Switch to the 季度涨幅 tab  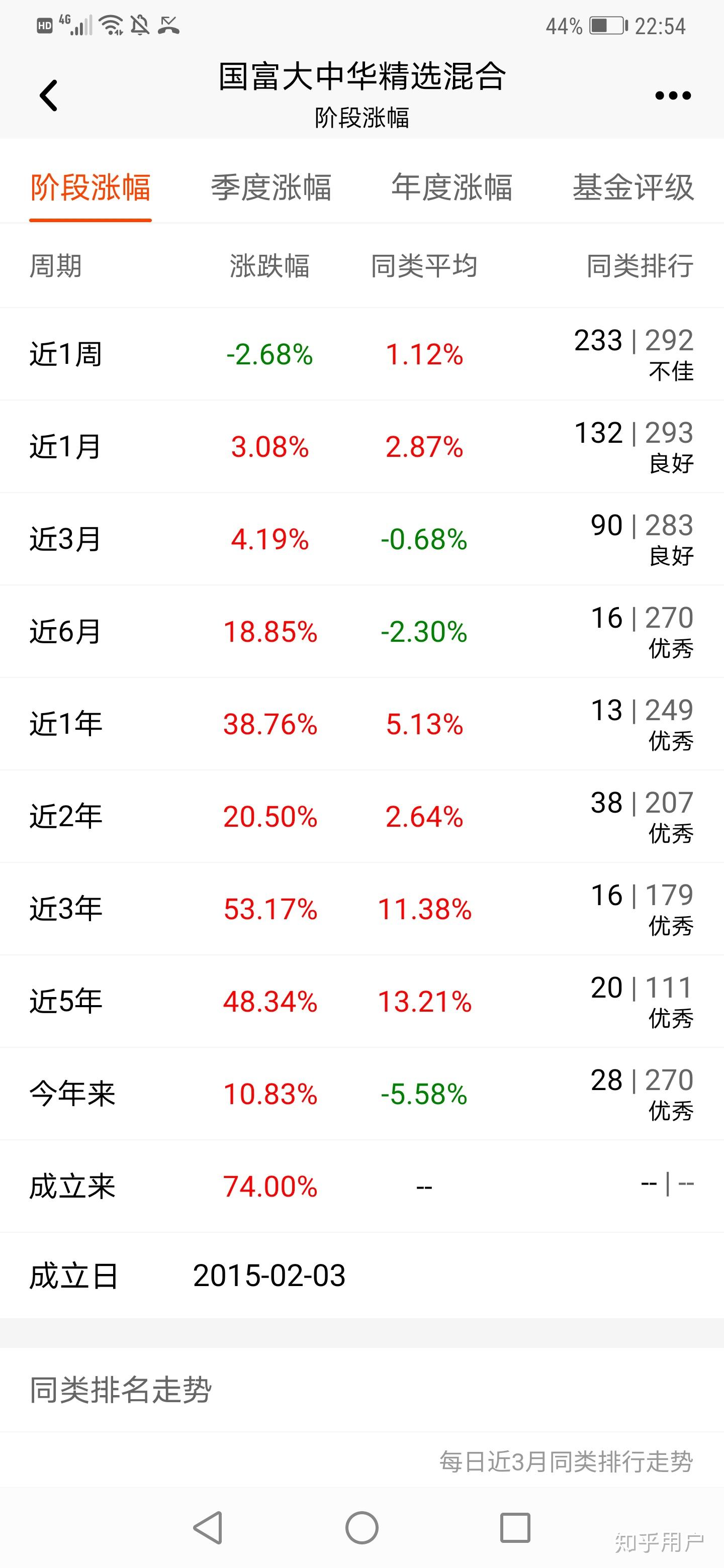(x=271, y=187)
